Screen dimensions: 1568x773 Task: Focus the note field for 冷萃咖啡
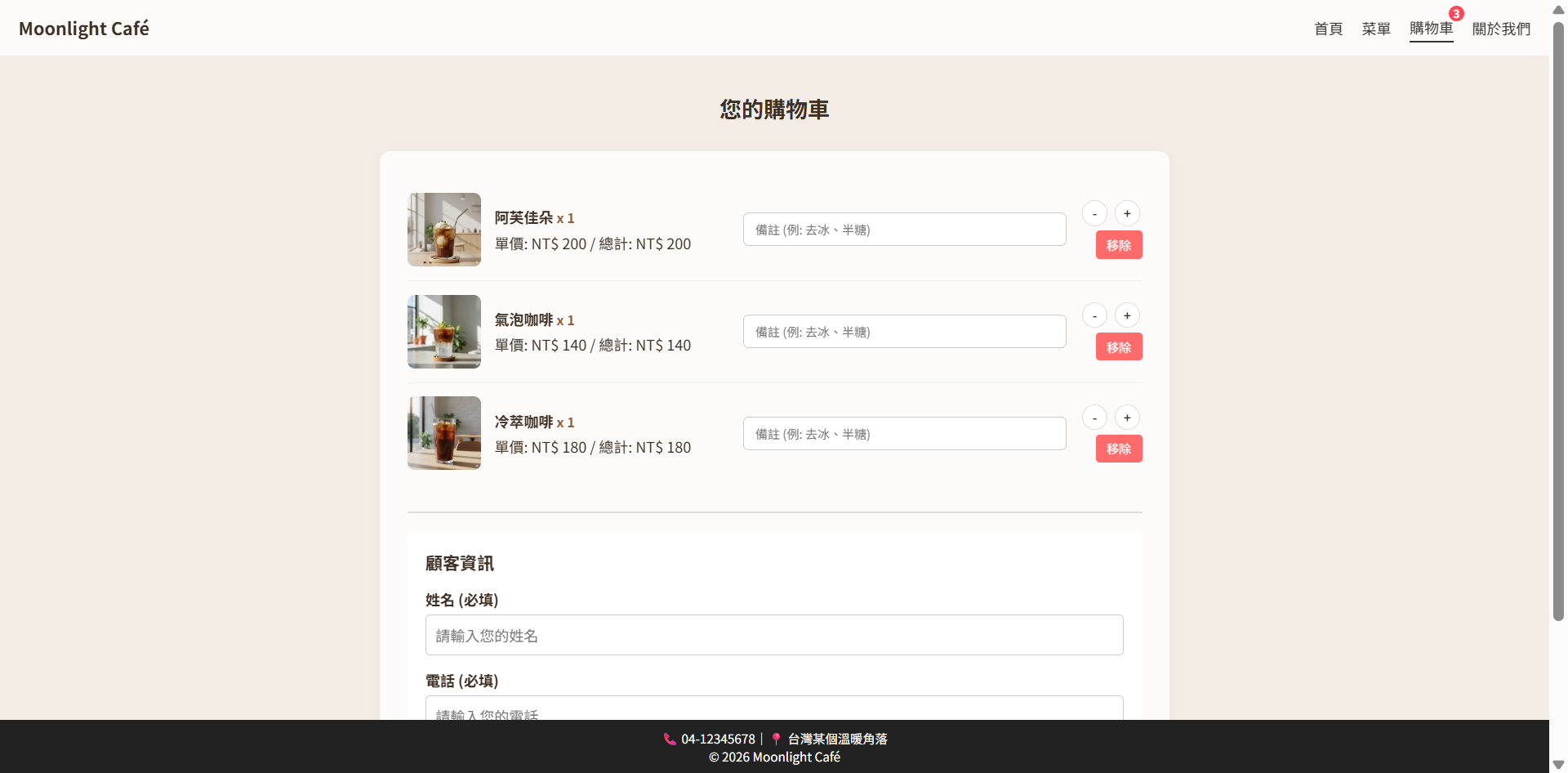coord(904,434)
